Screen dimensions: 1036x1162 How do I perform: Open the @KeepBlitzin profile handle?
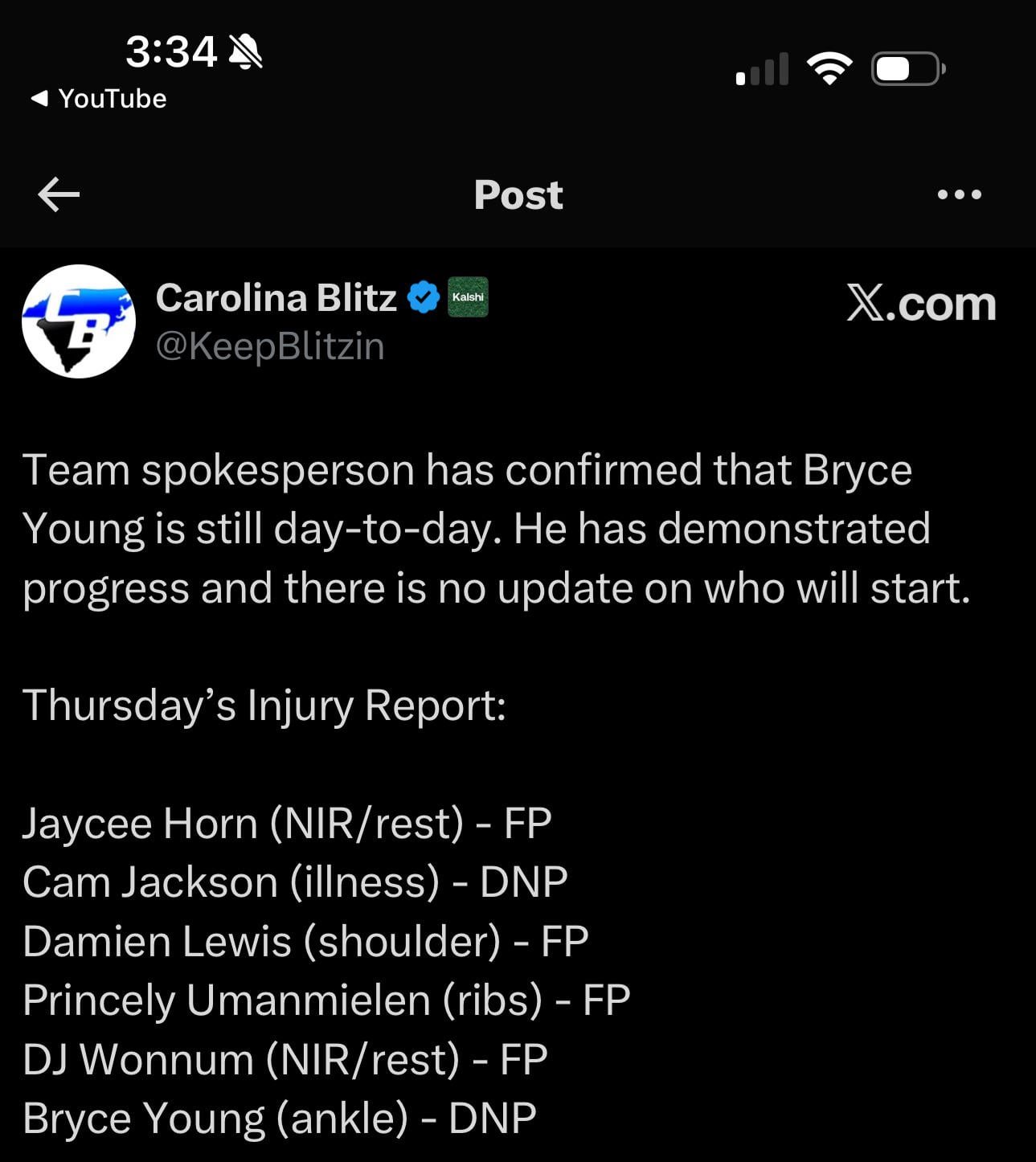click(270, 346)
